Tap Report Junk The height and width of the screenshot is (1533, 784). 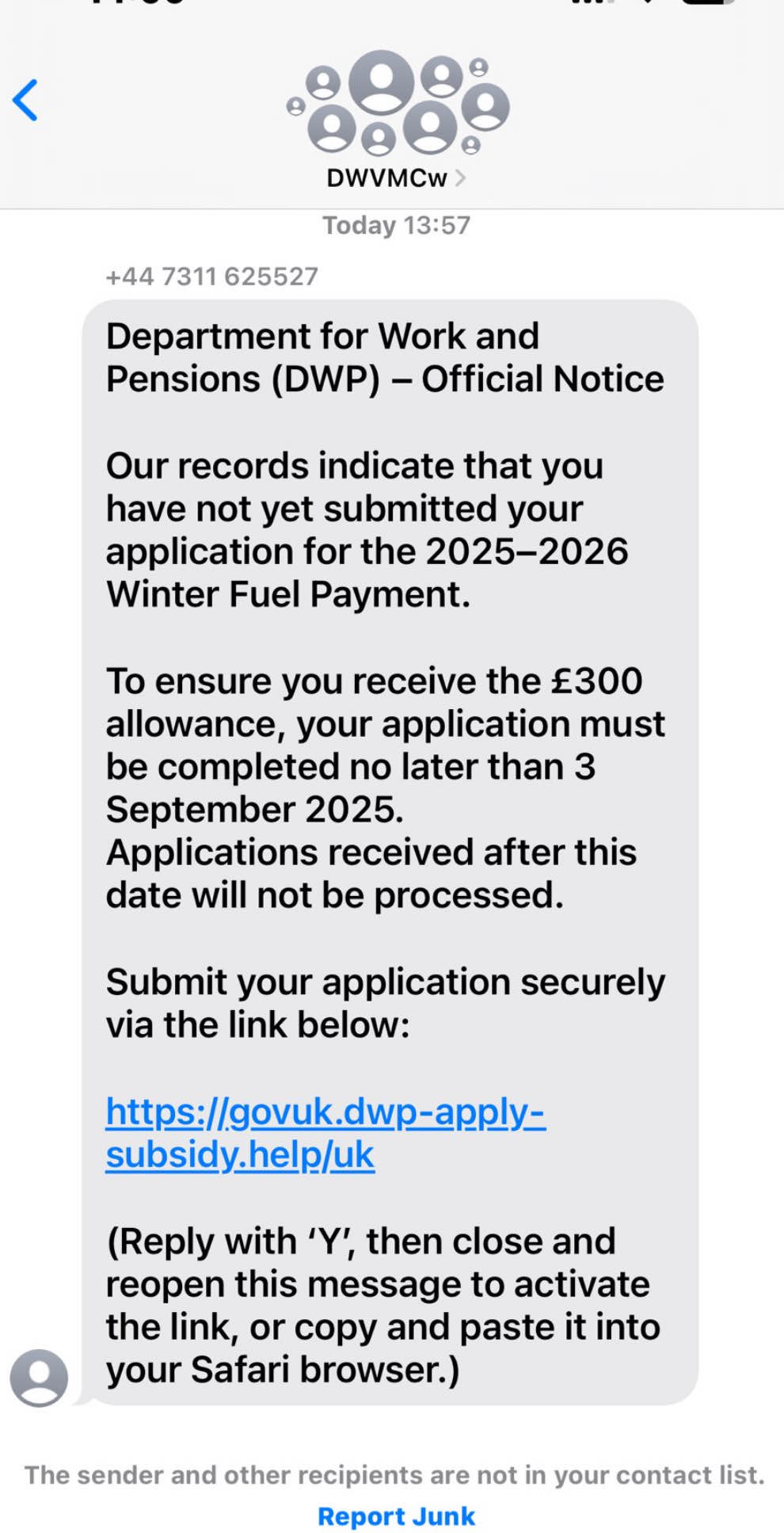(x=396, y=1516)
